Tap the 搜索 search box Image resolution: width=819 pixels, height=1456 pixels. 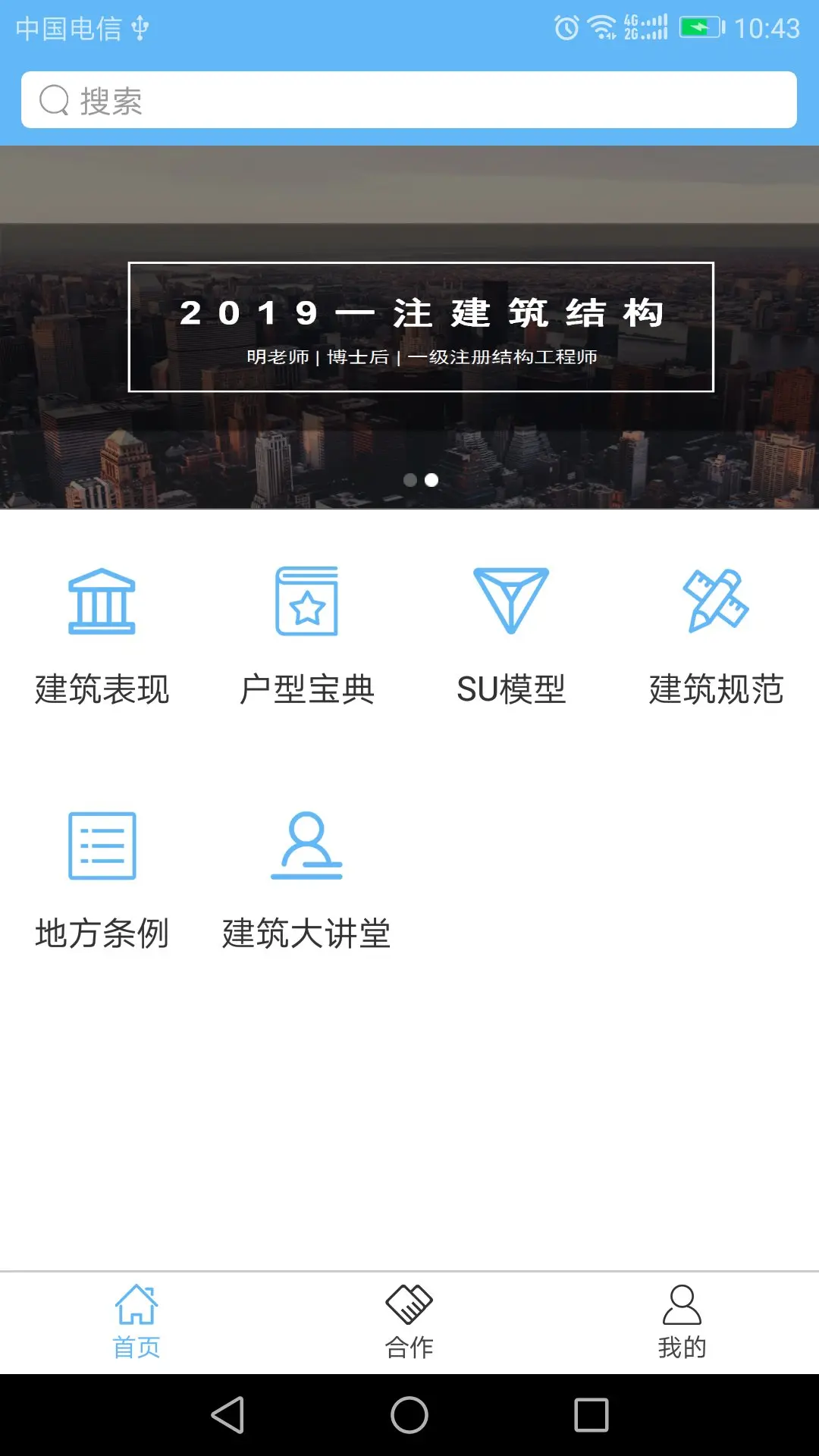coord(409,100)
